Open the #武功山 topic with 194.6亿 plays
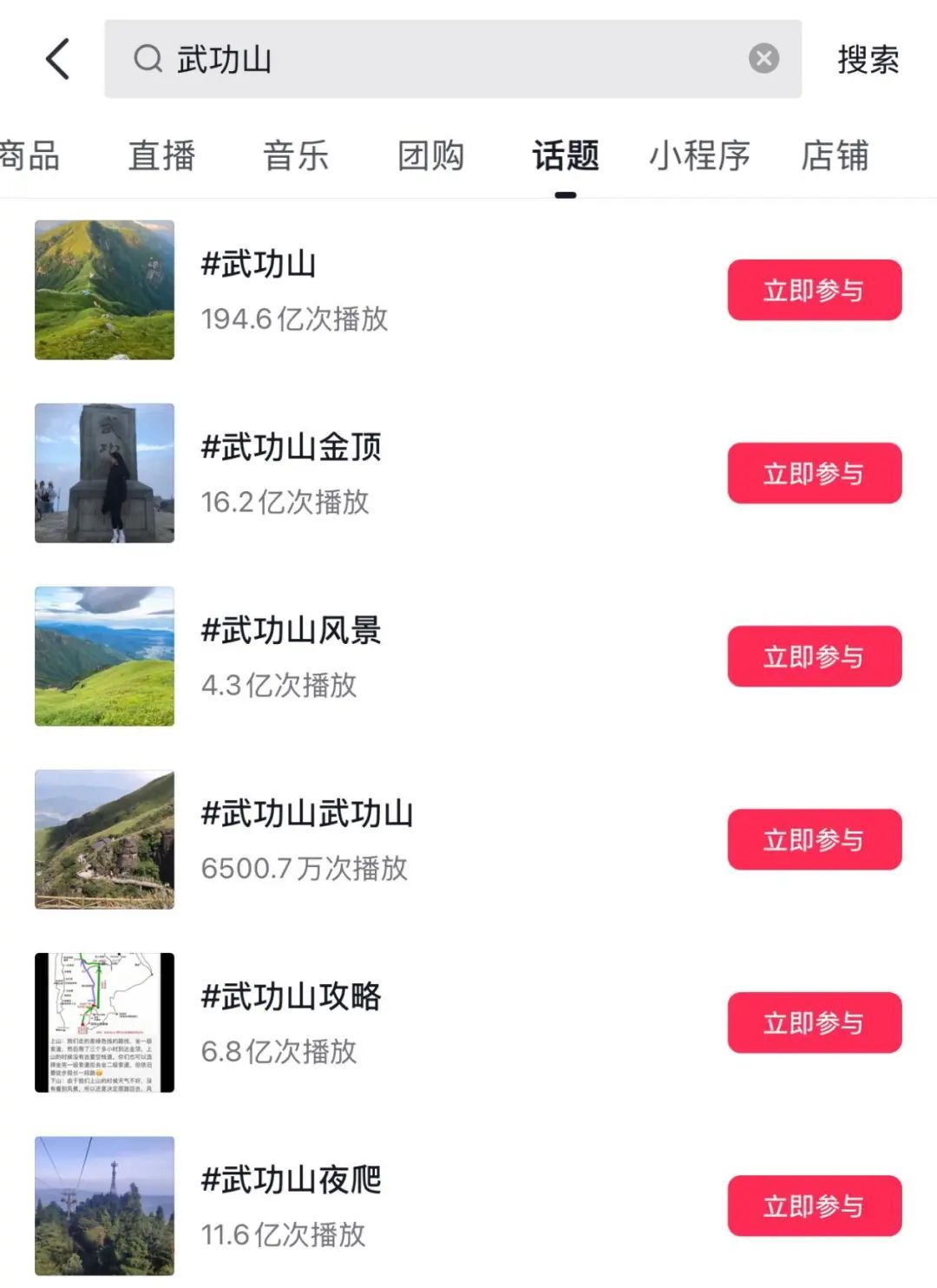Viewport: 937px width, 1288px height. [x=259, y=265]
